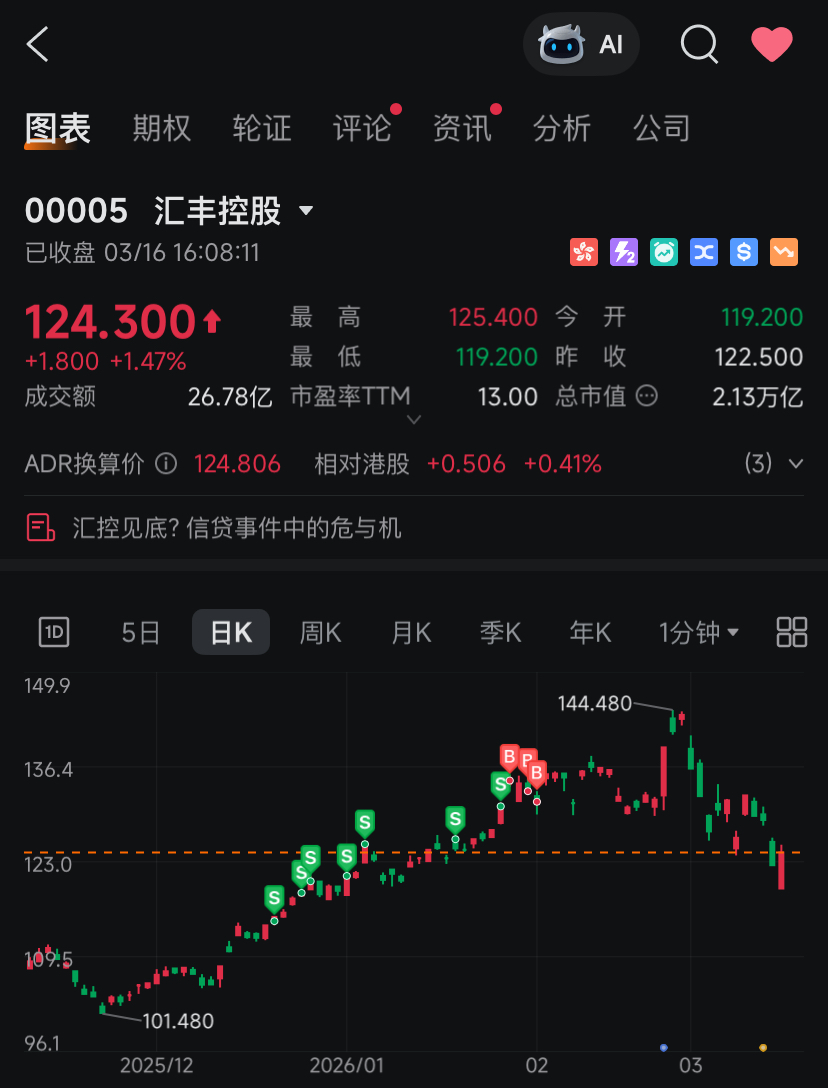Open chart layout grid icon
Screen dimensions: 828x1088
click(792, 632)
